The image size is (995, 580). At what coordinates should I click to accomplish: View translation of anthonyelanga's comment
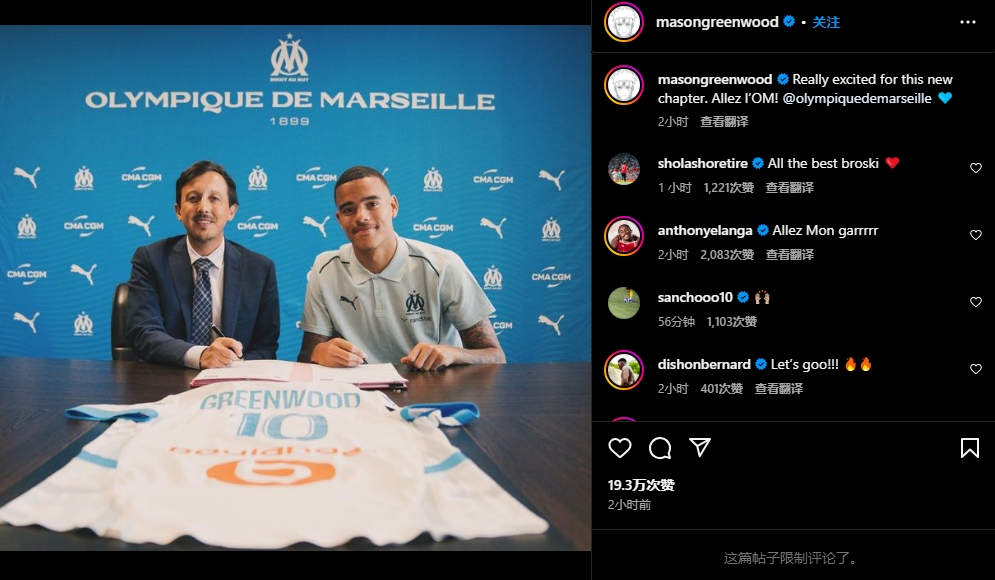click(x=790, y=254)
